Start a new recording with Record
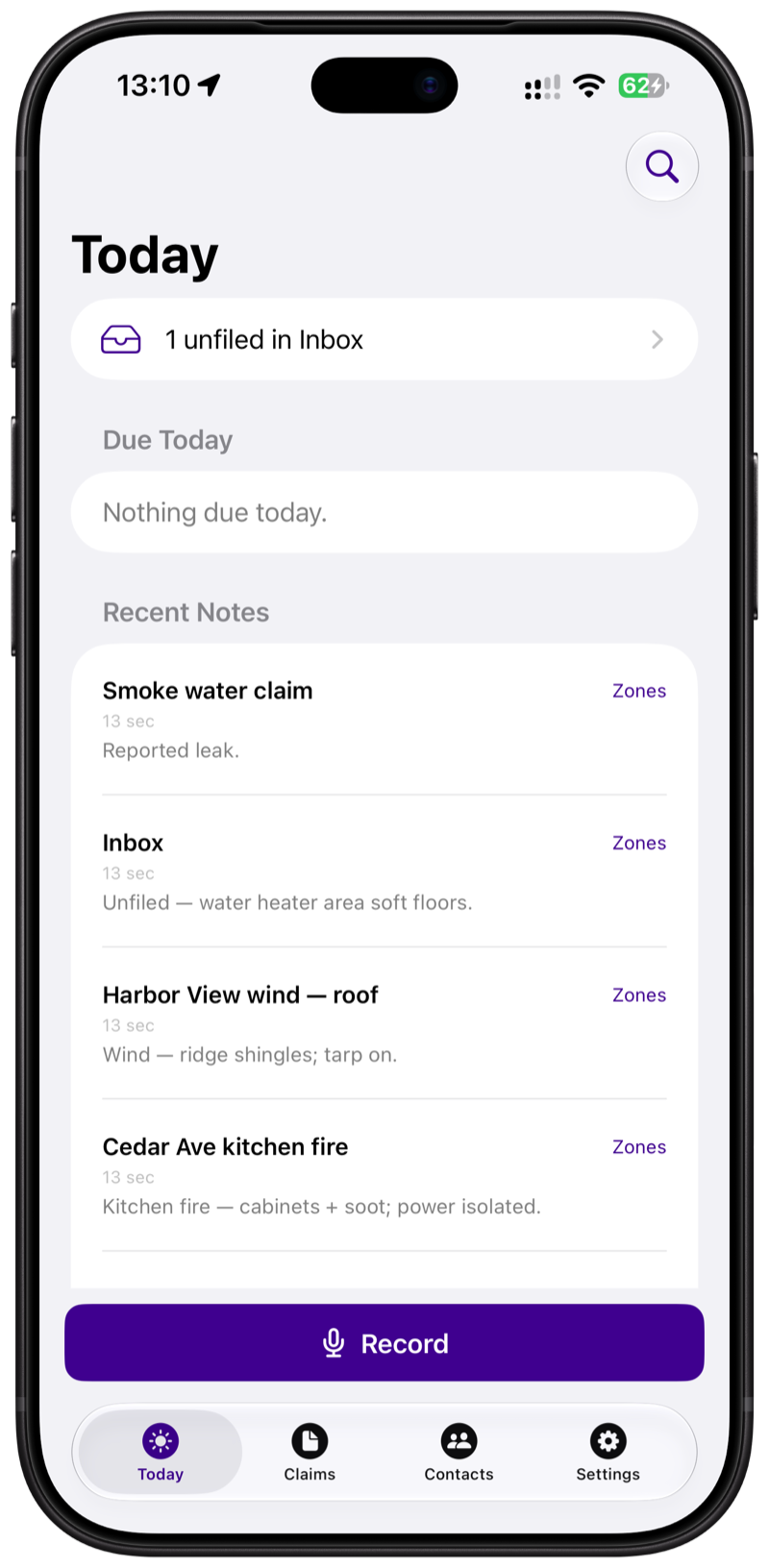This screenshot has height=1568, width=769. click(384, 1342)
